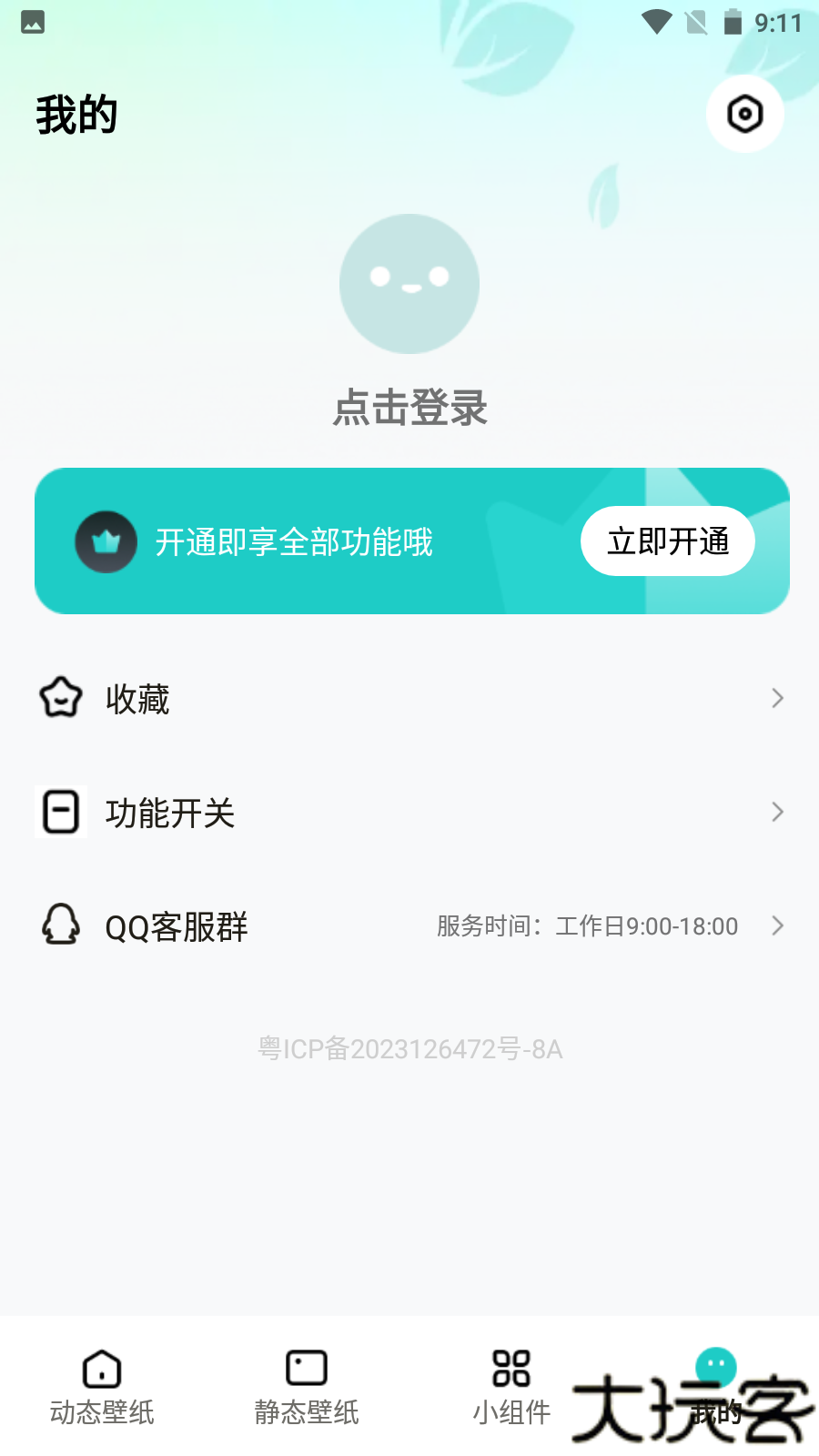Switch to the 小组件 tab
The image size is (819, 1456).
pyautogui.click(x=511, y=1387)
